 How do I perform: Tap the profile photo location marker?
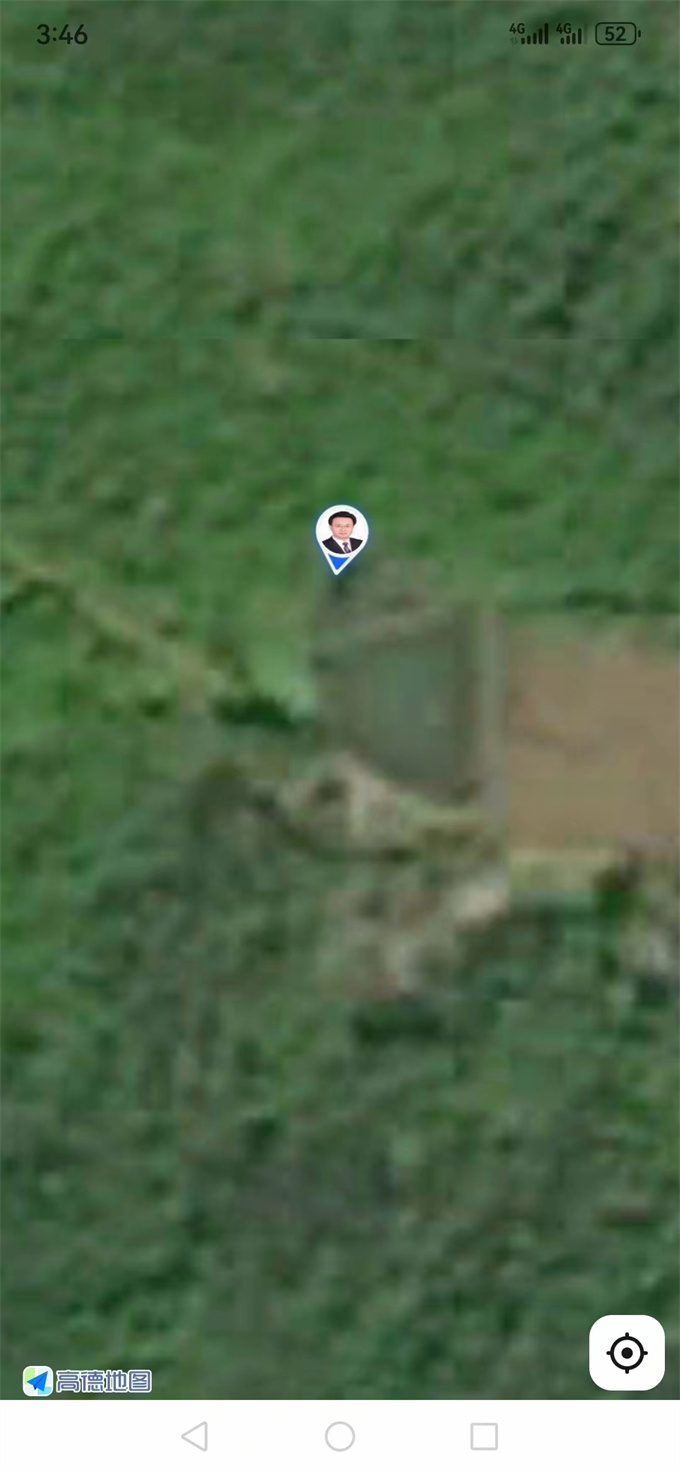[x=342, y=533]
